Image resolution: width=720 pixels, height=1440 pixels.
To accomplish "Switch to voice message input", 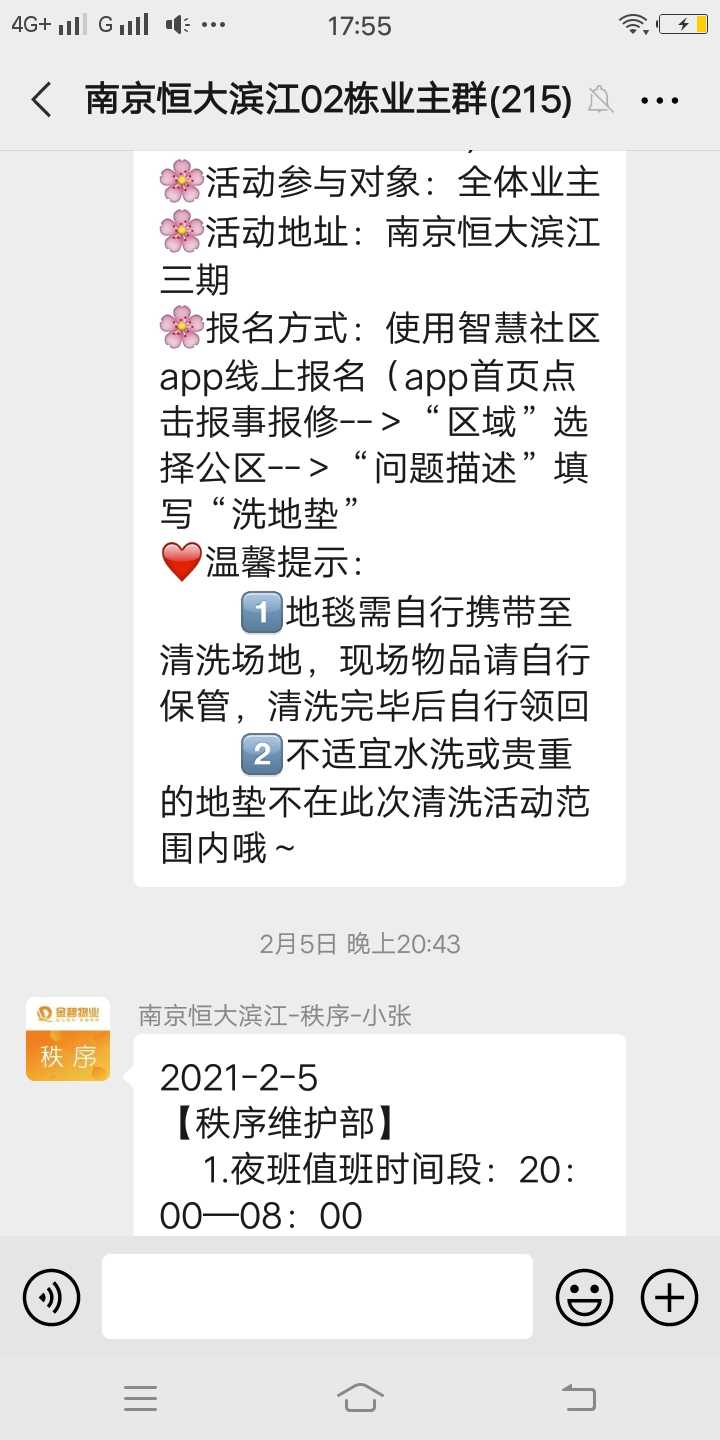I will point(51,1297).
